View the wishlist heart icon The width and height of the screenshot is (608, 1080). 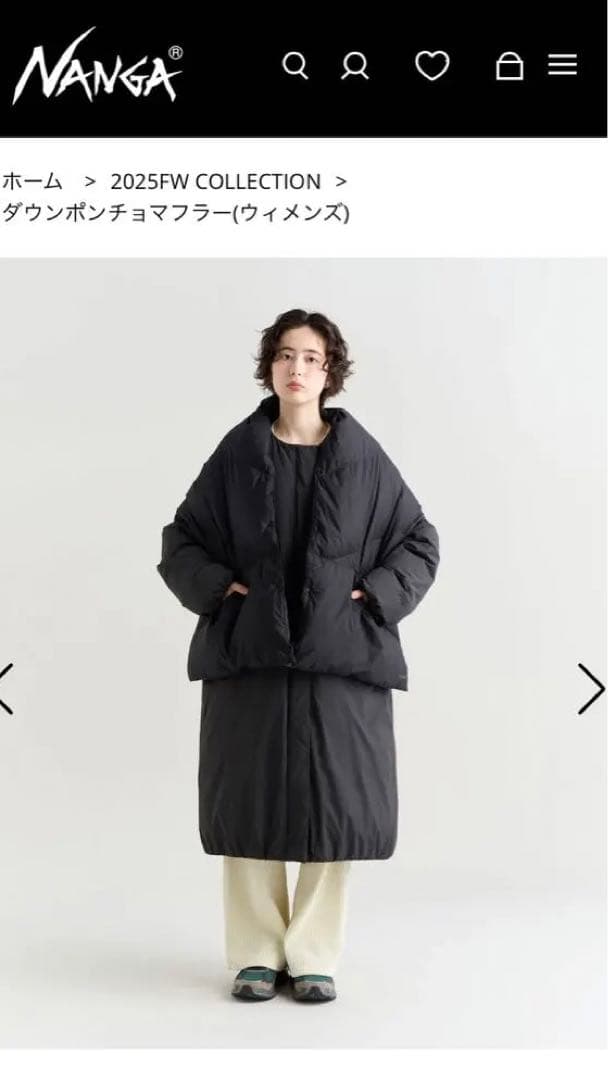(432, 66)
